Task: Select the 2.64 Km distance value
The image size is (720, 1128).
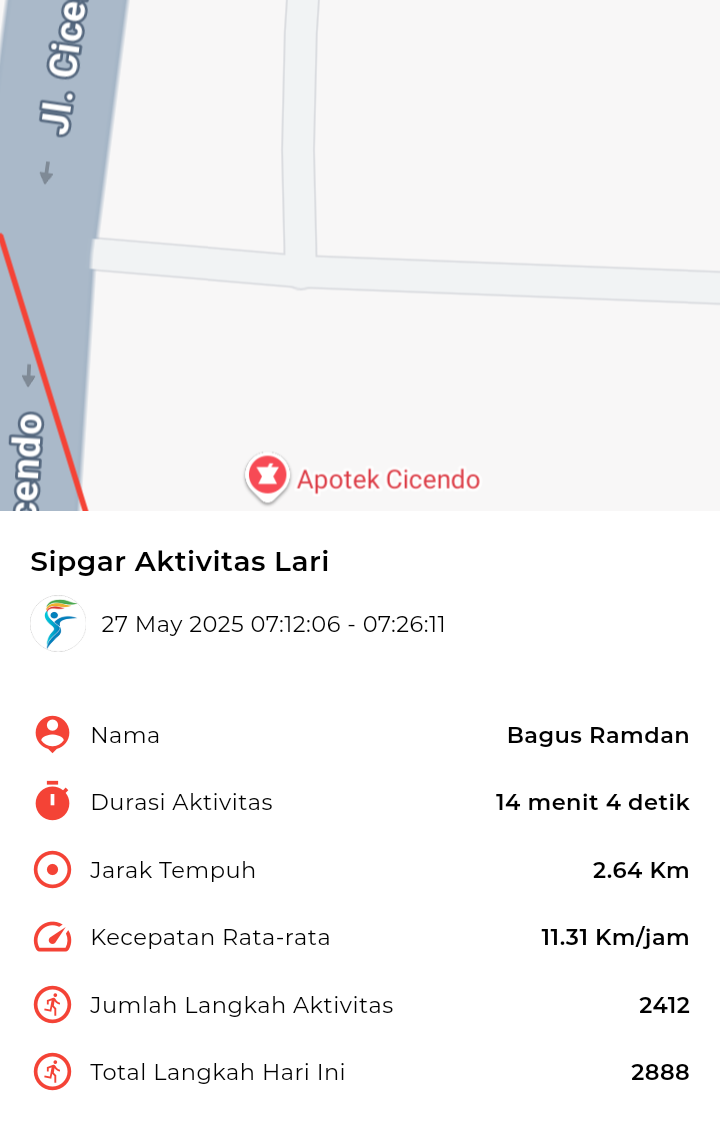Action: pyautogui.click(x=640, y=869)
